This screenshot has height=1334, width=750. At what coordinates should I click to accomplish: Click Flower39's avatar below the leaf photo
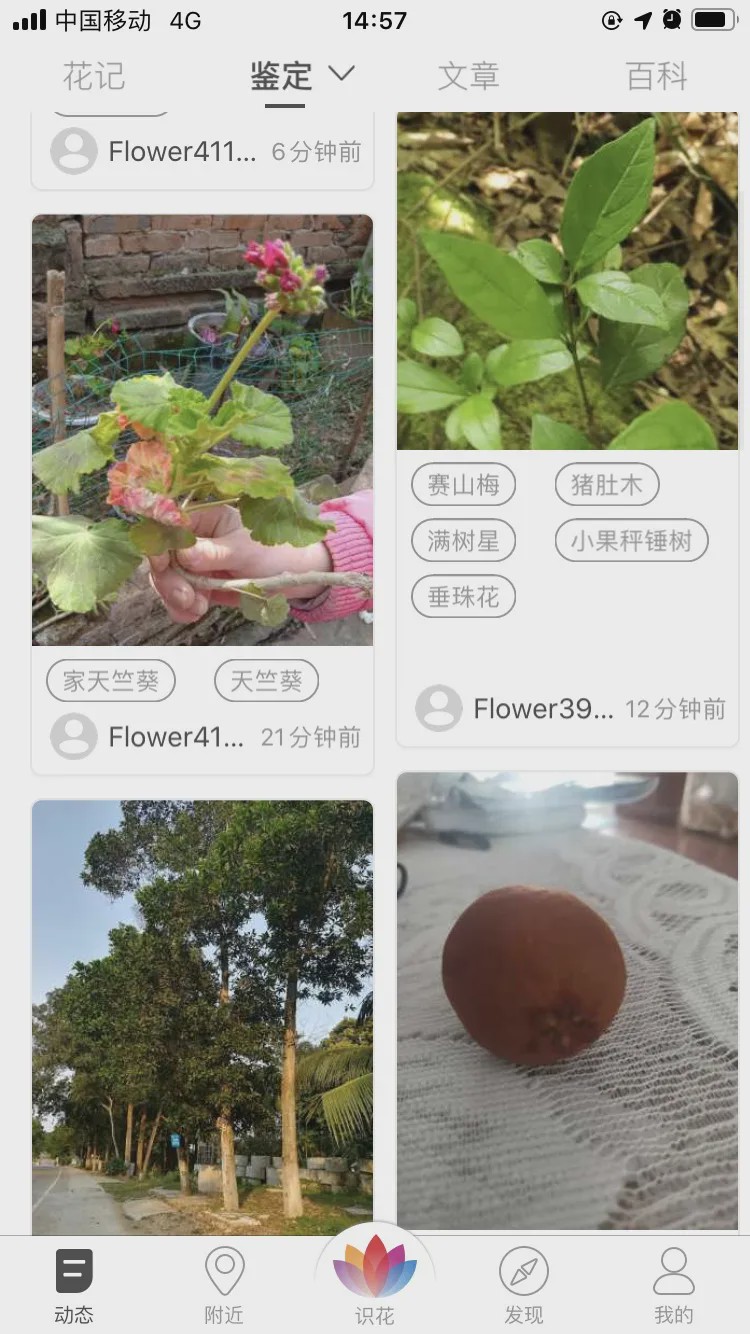pos(436,708)
